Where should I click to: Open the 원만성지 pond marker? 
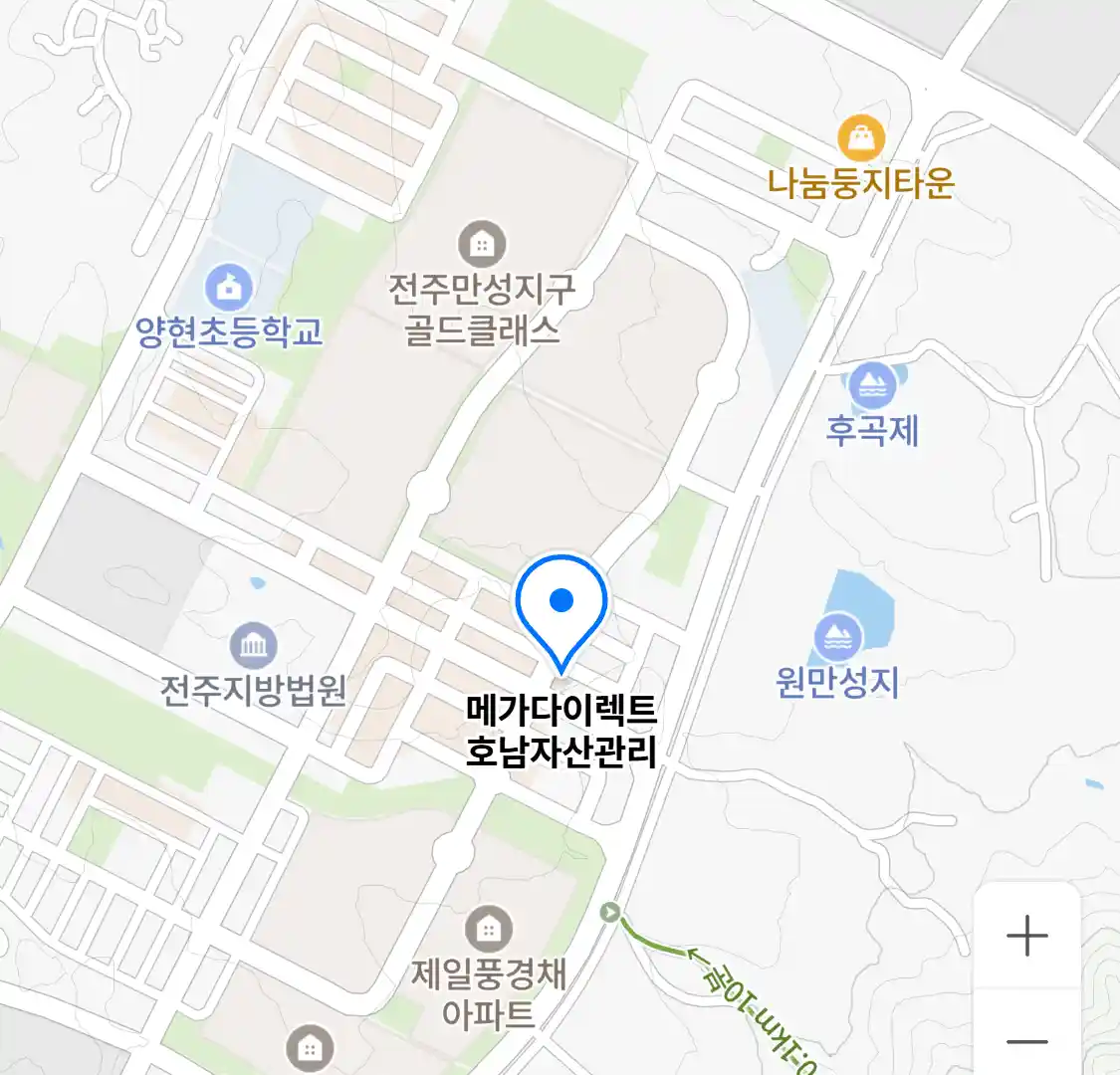837,637
